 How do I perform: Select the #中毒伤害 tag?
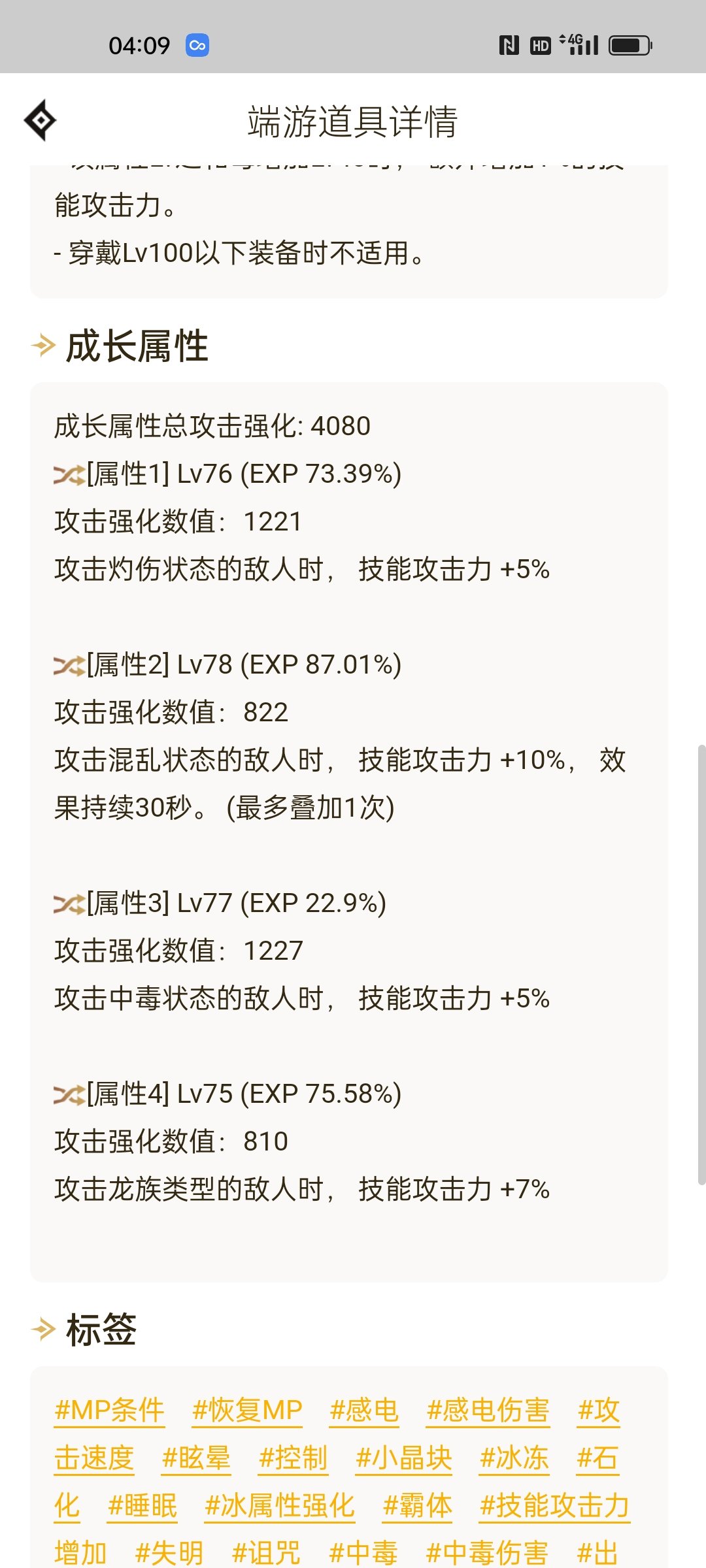tap(487, 1553)
